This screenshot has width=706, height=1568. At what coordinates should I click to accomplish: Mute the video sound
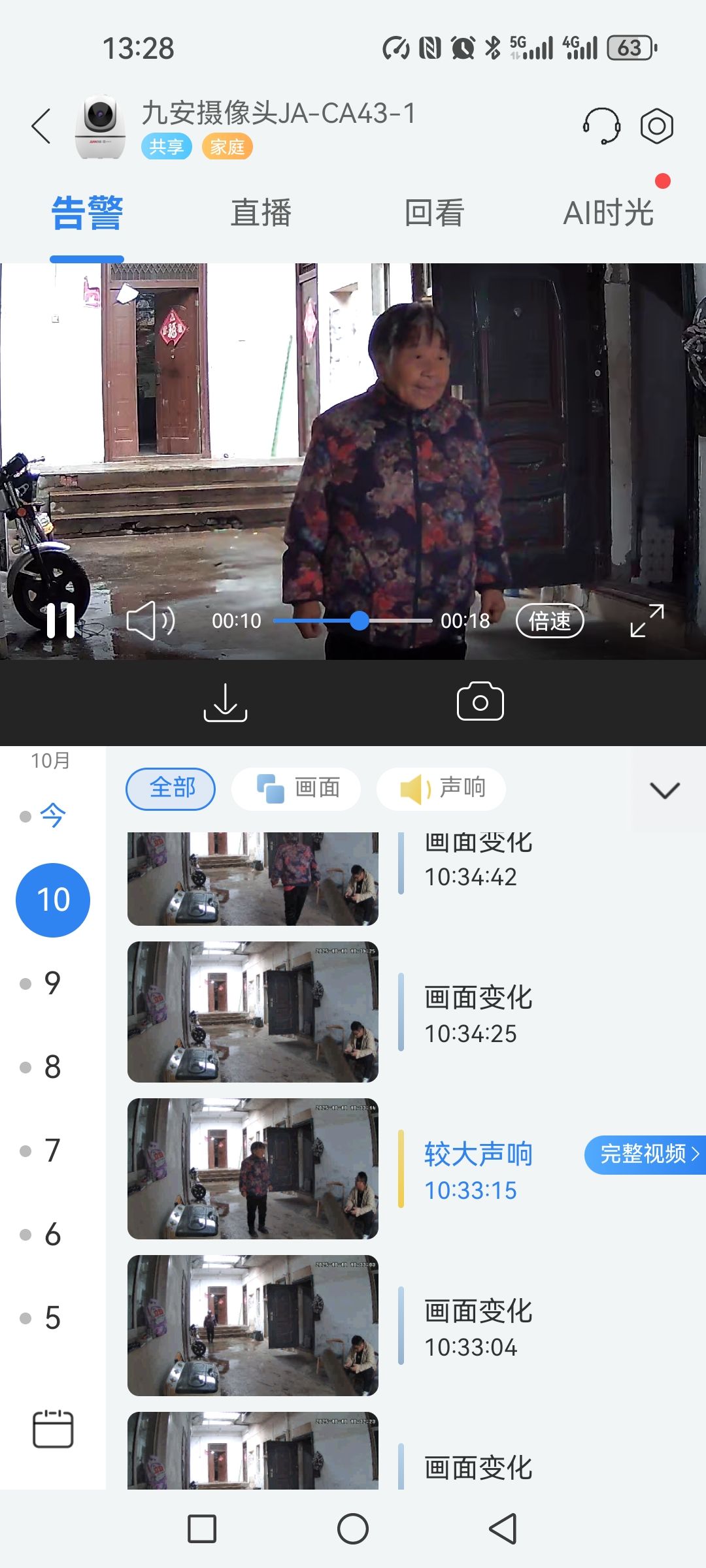(150, 620)
